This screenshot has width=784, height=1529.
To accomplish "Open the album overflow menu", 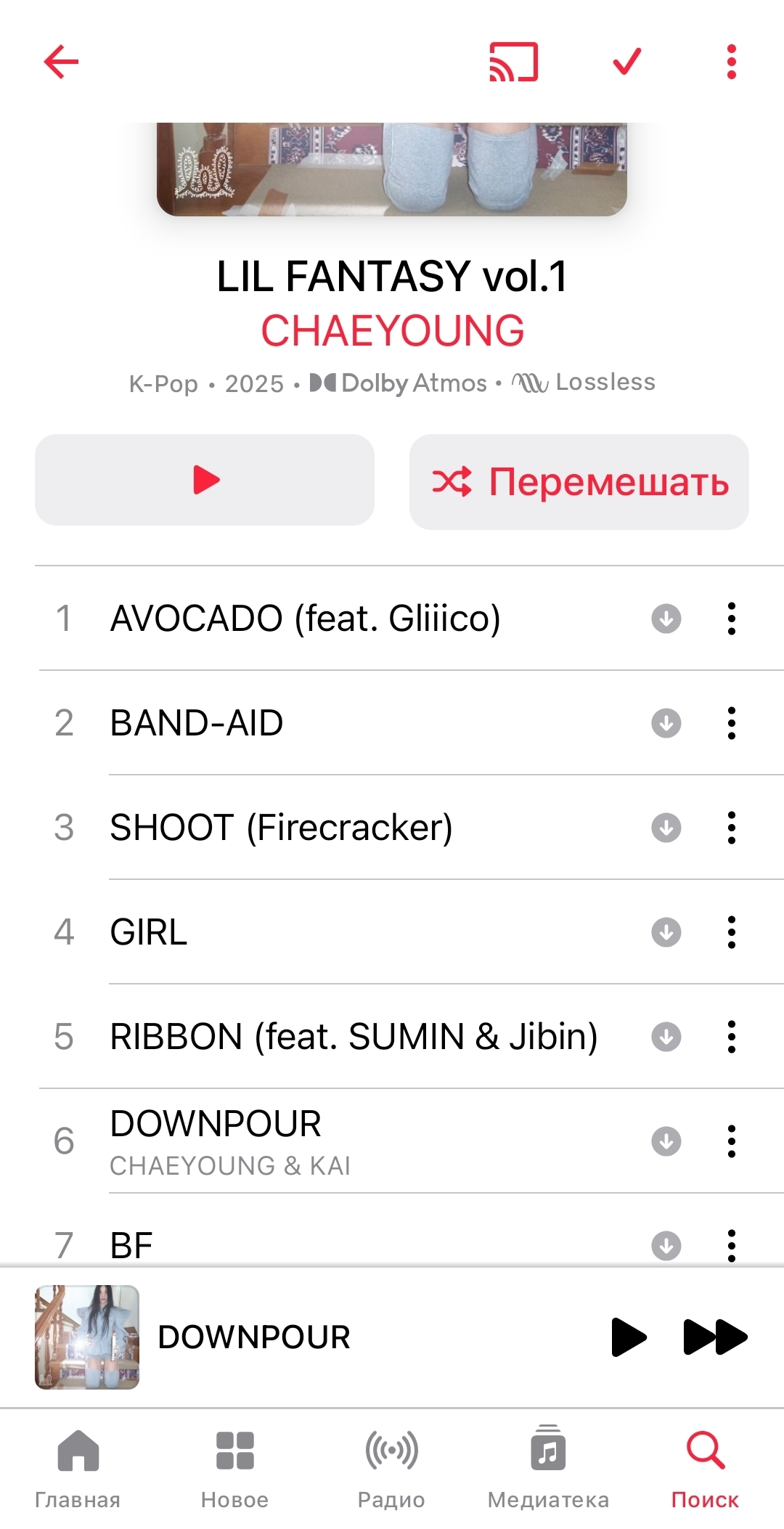I will click(x=731, y=62).
